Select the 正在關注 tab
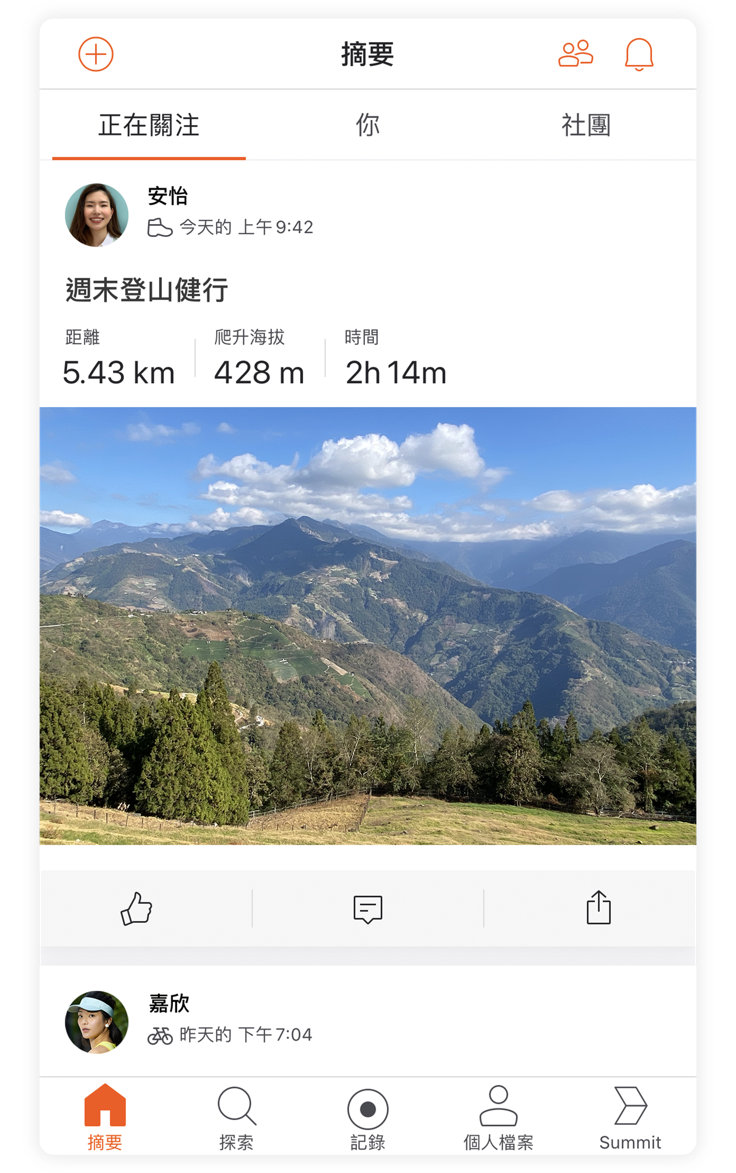The width and height of the screenshot is (736, 1173). 149,126
